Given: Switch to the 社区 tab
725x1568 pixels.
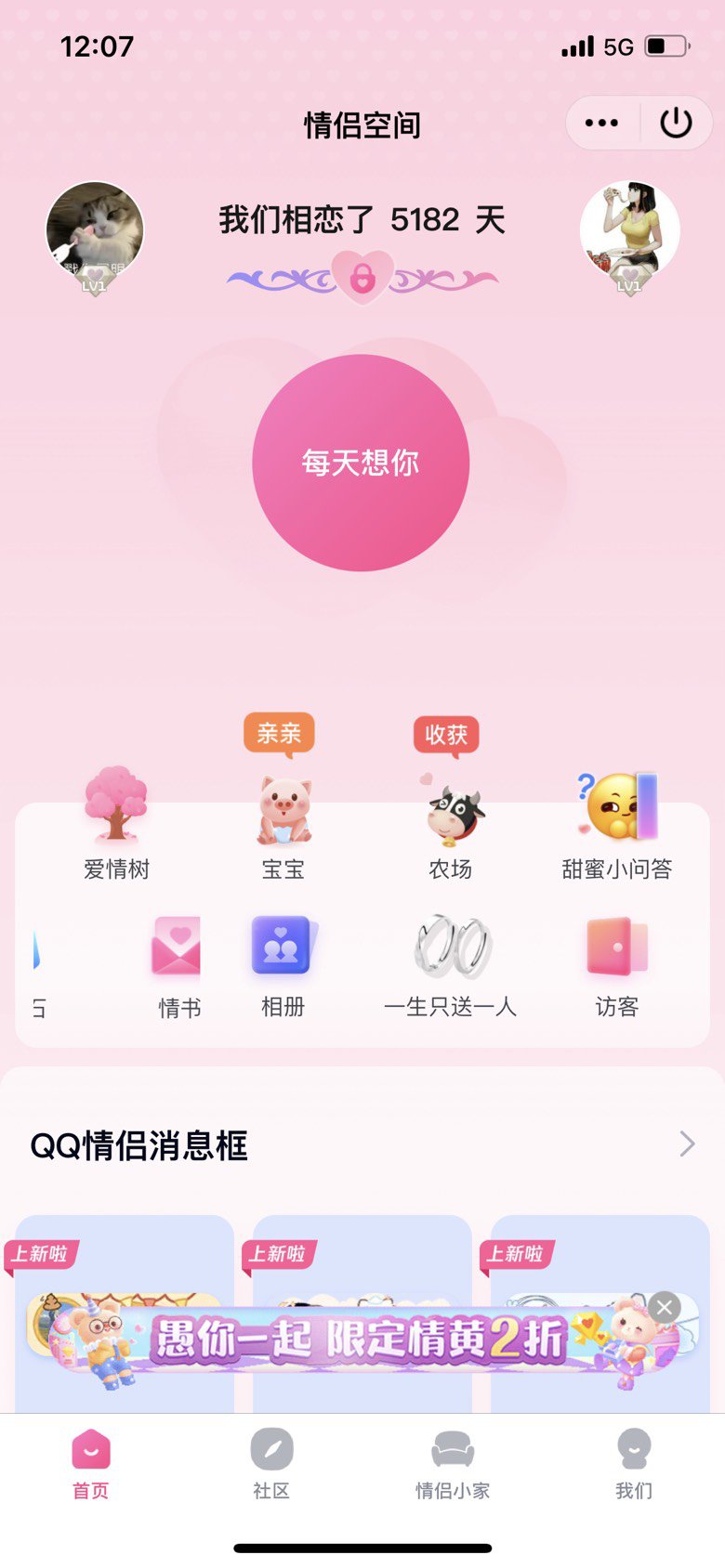Looking at the screenshot, I should pyautogui.click(x=271, y=1465).
